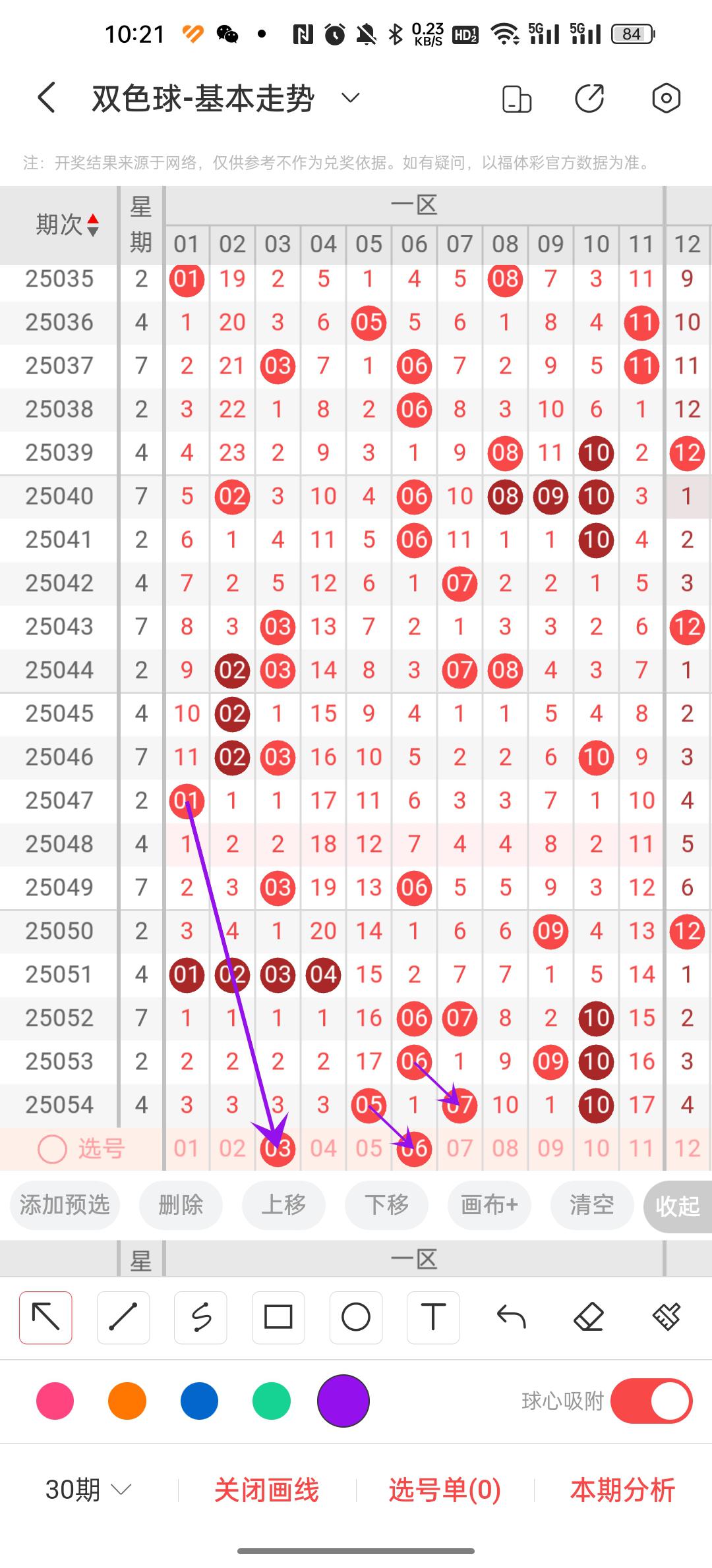This screenshot has height=1568, width=712.
Task: Clear selections with 清空
Action: coord(592,1205)
